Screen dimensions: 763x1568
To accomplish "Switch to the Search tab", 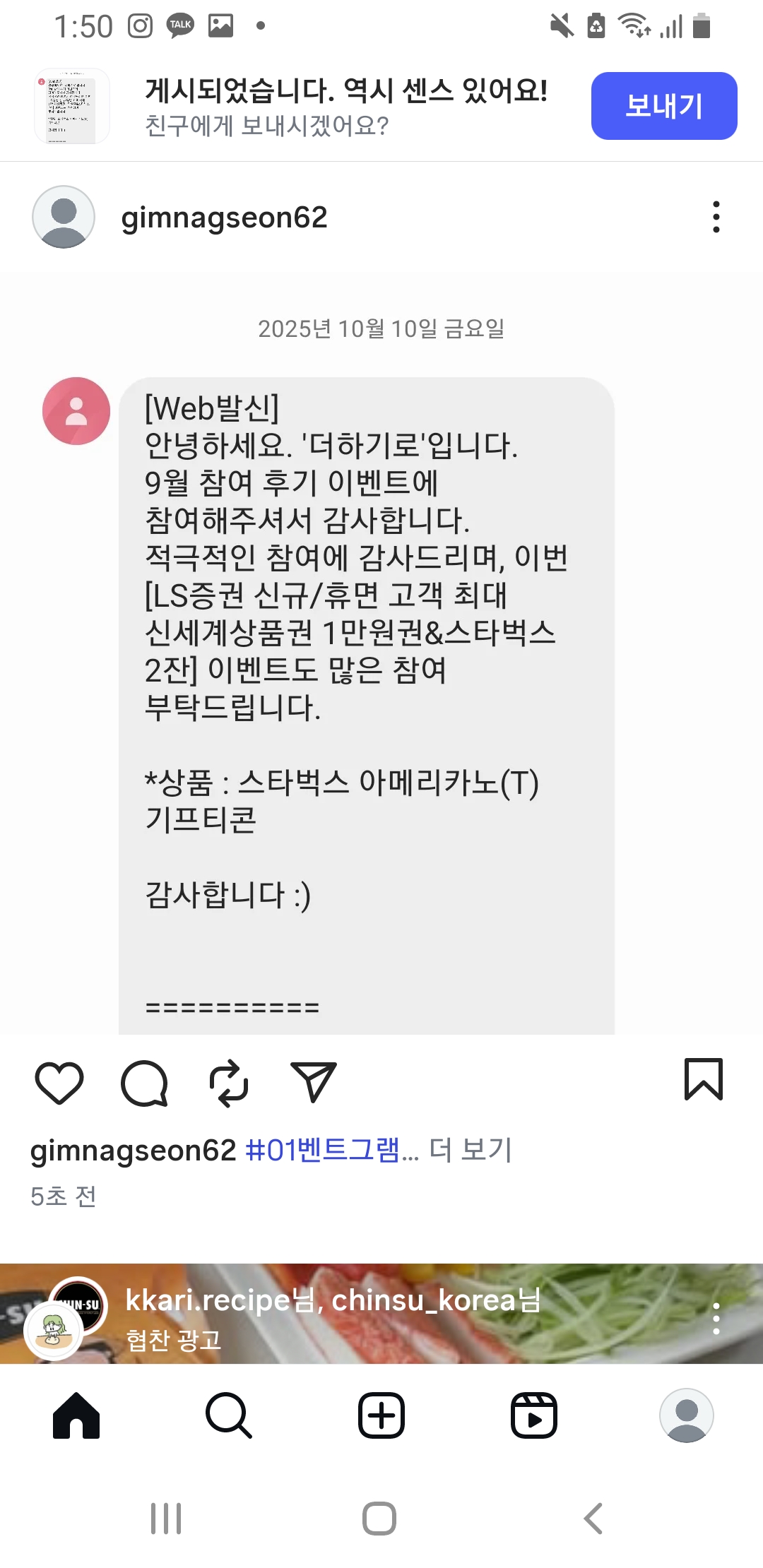I will tap(228, 1415).
